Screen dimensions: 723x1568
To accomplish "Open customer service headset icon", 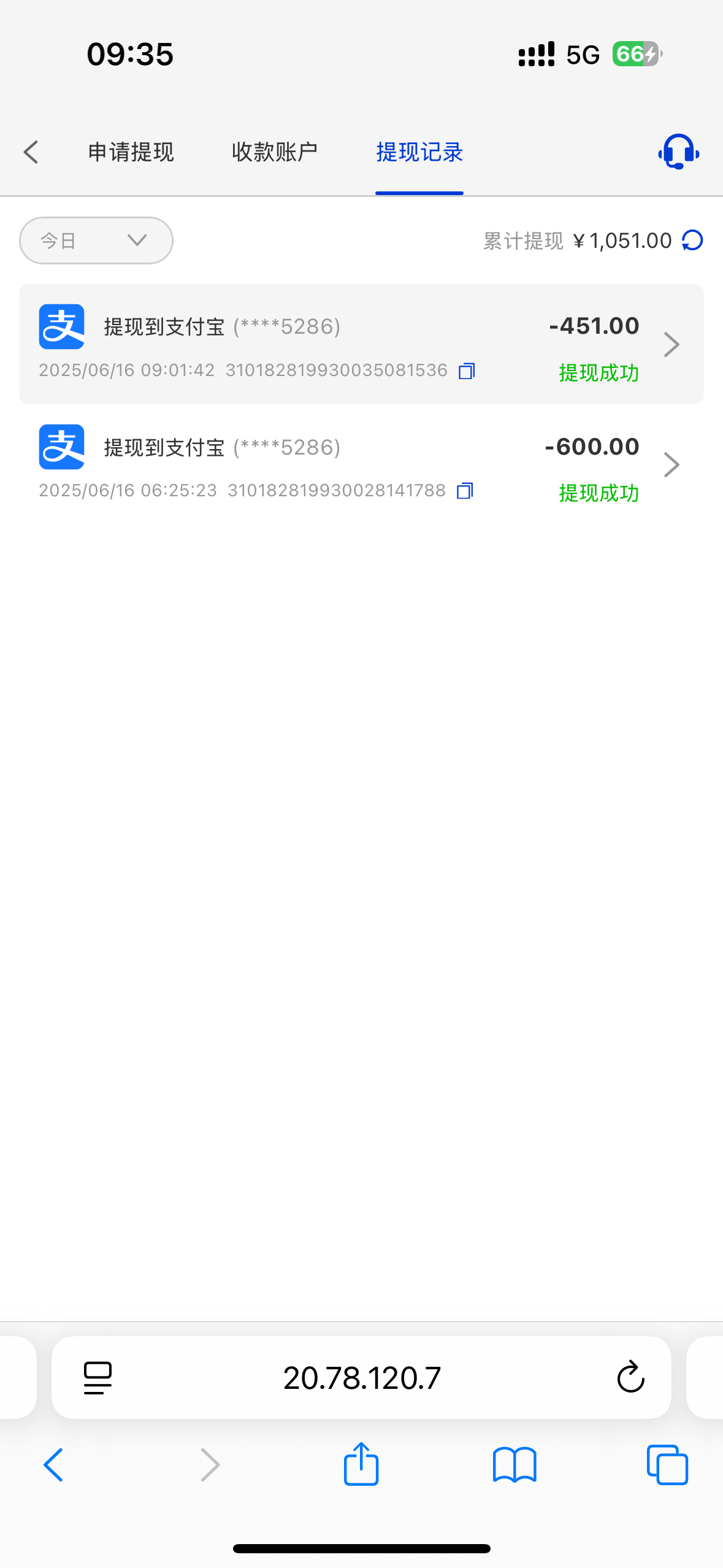I will click(x=679, y=152).
